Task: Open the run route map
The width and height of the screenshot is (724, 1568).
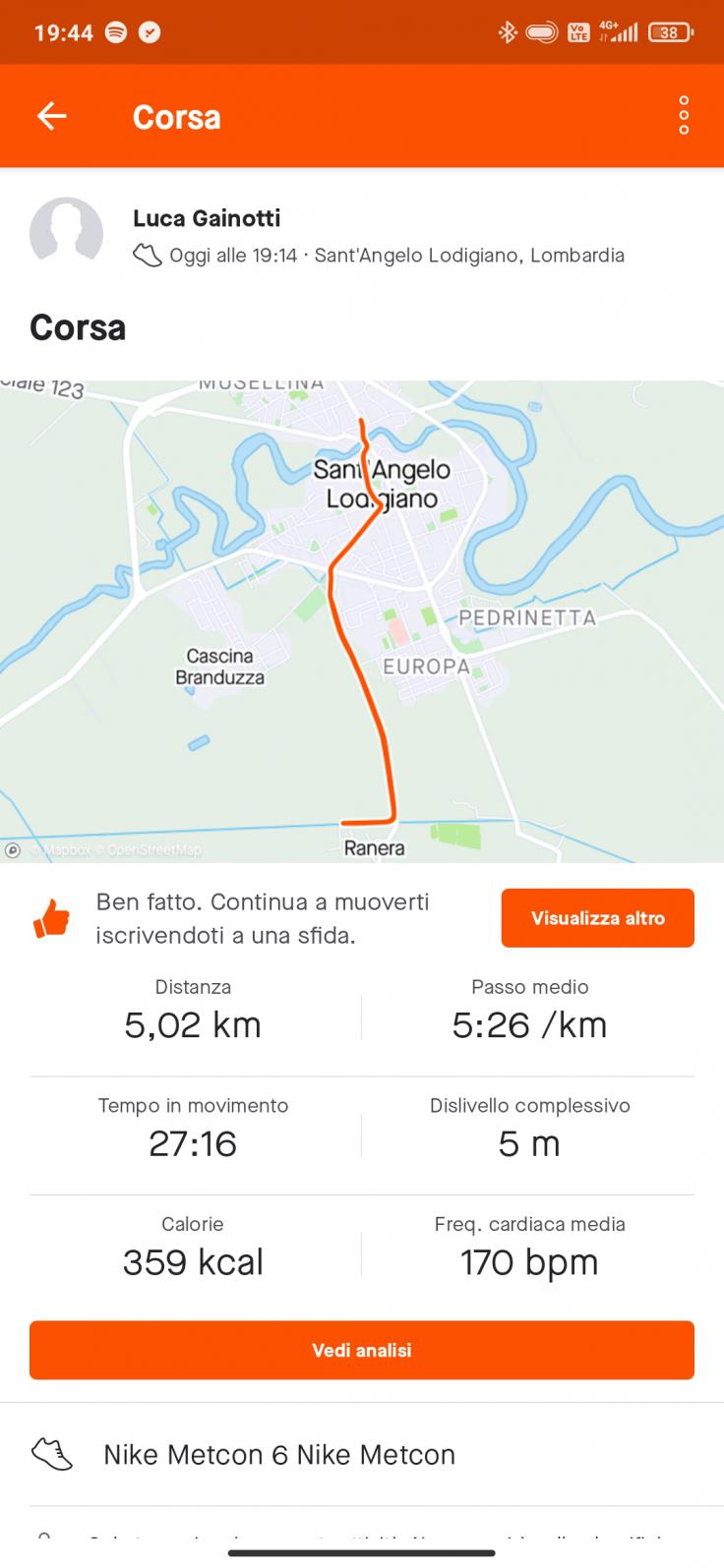Action: tap(362, 621)
